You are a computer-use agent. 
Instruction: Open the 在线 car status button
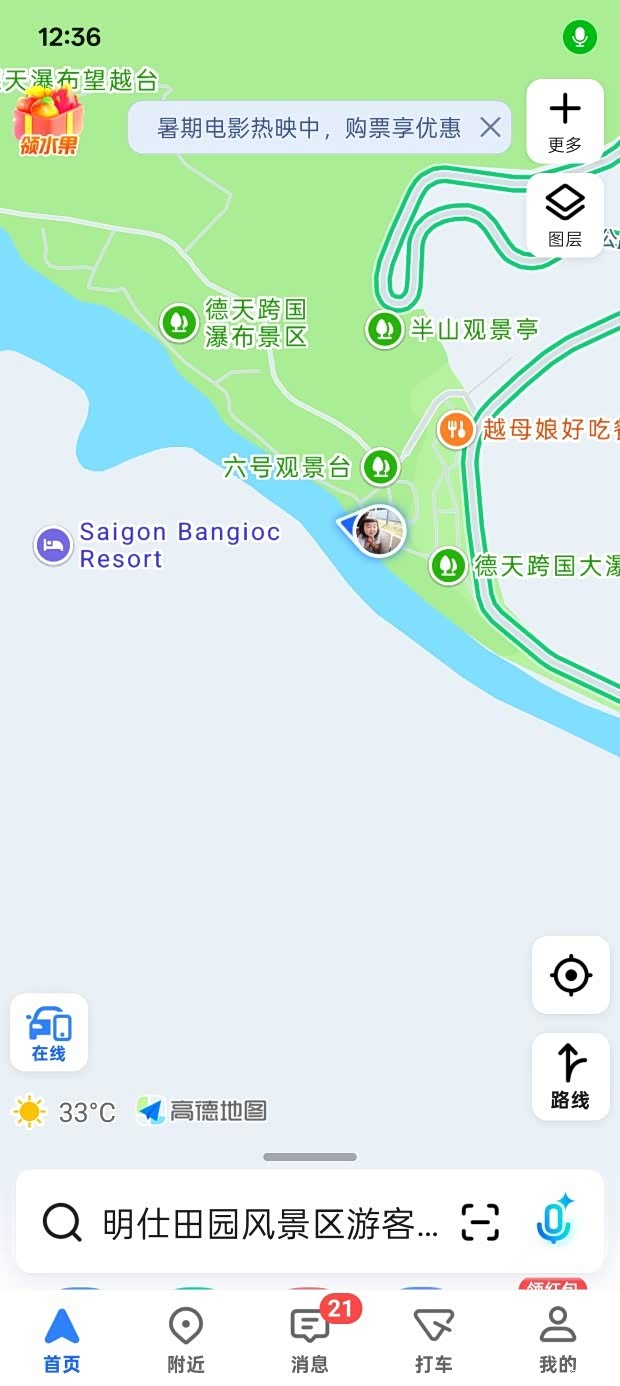[x=49, y=1032]
